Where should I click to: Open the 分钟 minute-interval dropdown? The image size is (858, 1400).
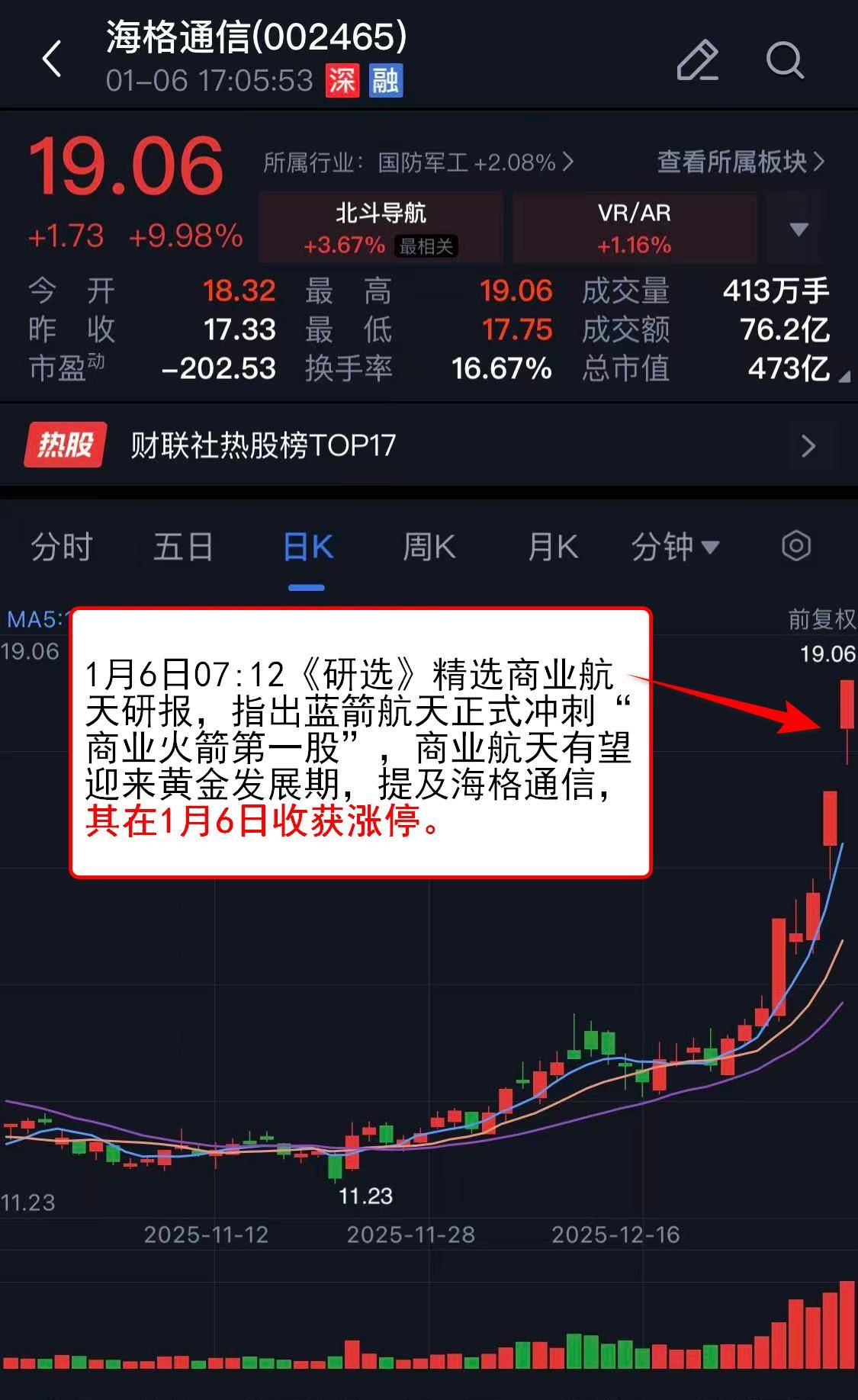click(x=674, y=547)
